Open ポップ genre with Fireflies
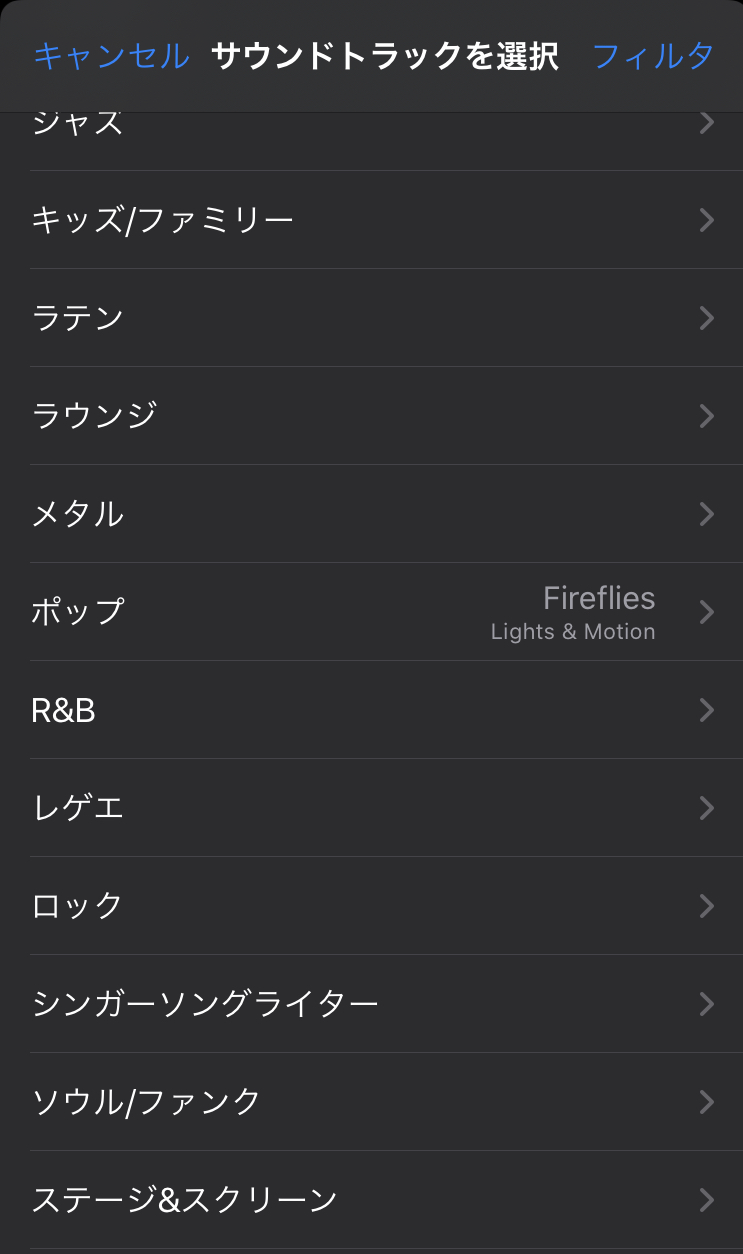Viewport: 743px width, 1254px height. click(x=371, y=611)
